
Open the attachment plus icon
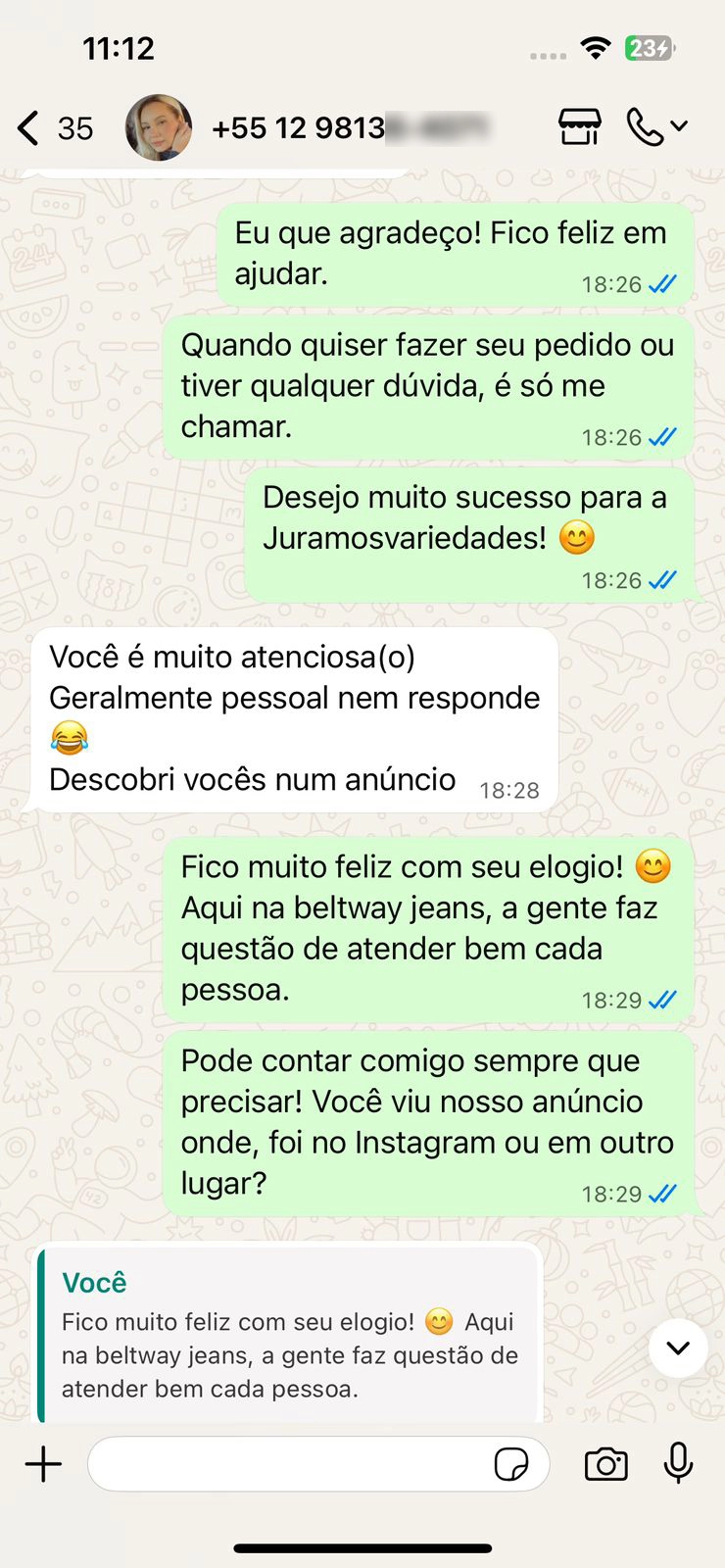click(43, 1464)
